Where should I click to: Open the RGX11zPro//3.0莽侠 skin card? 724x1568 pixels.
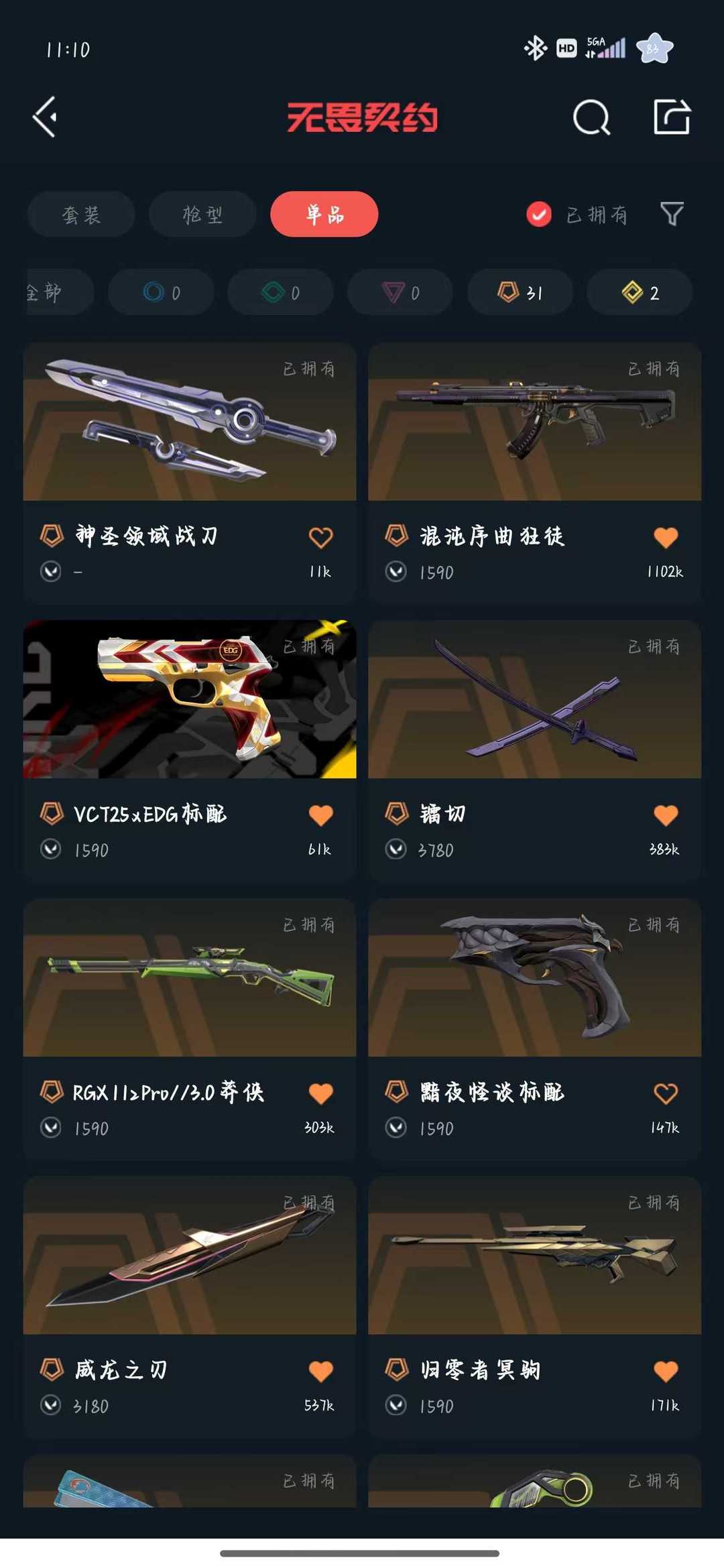pos(190,1029)
